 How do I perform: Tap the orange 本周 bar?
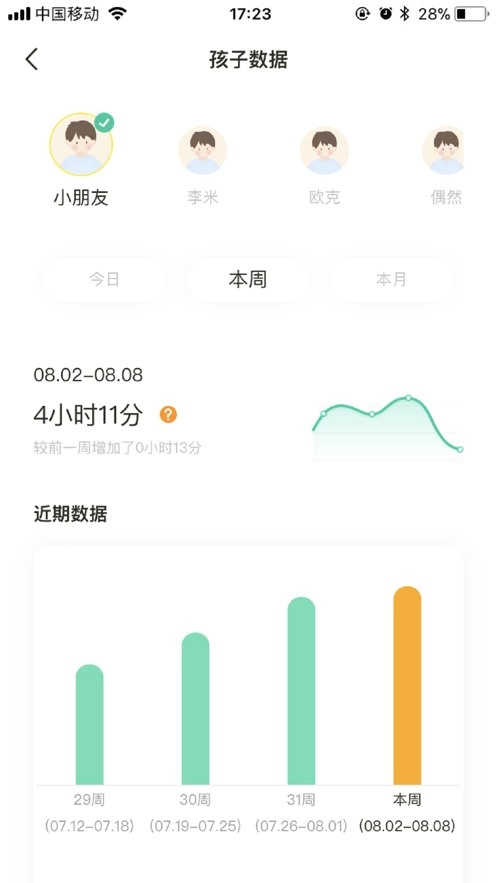(x=407, y=685)
